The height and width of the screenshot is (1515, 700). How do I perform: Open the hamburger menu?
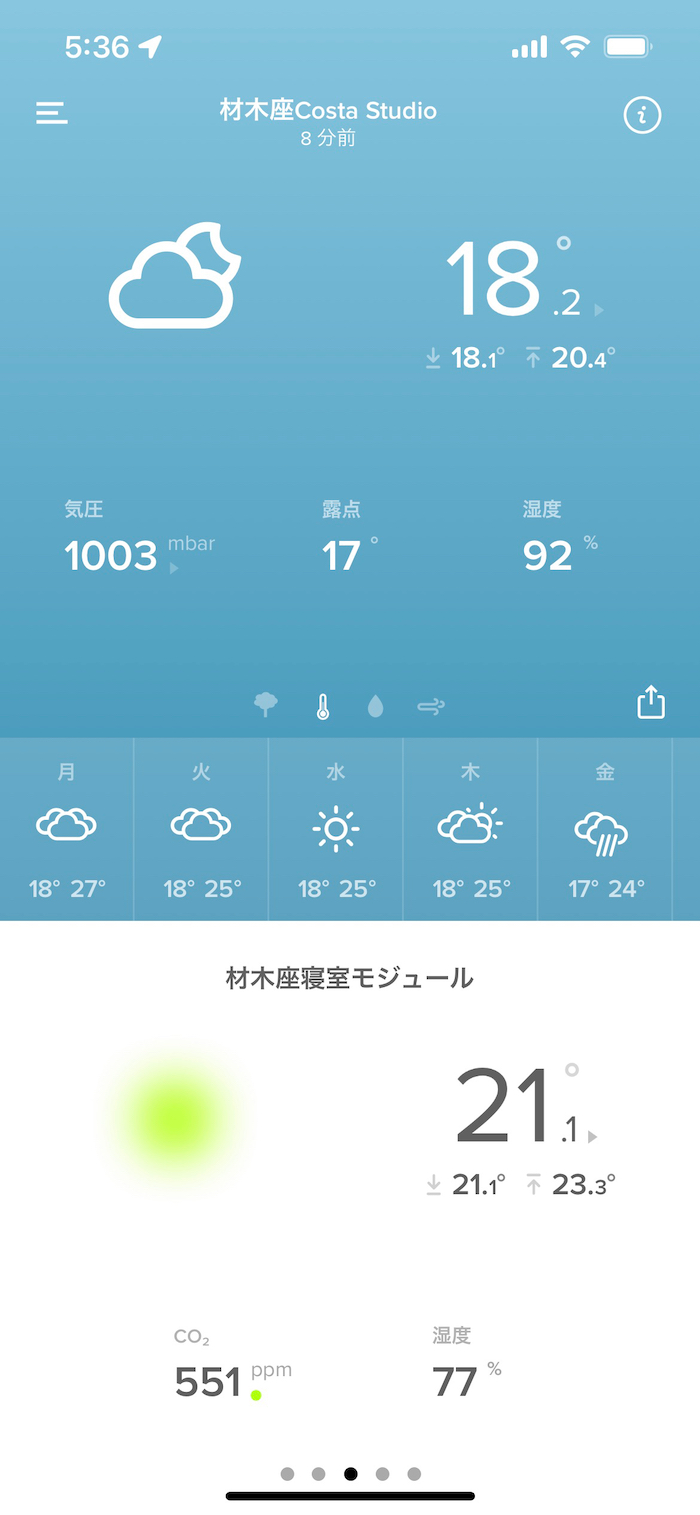point(52,113)
